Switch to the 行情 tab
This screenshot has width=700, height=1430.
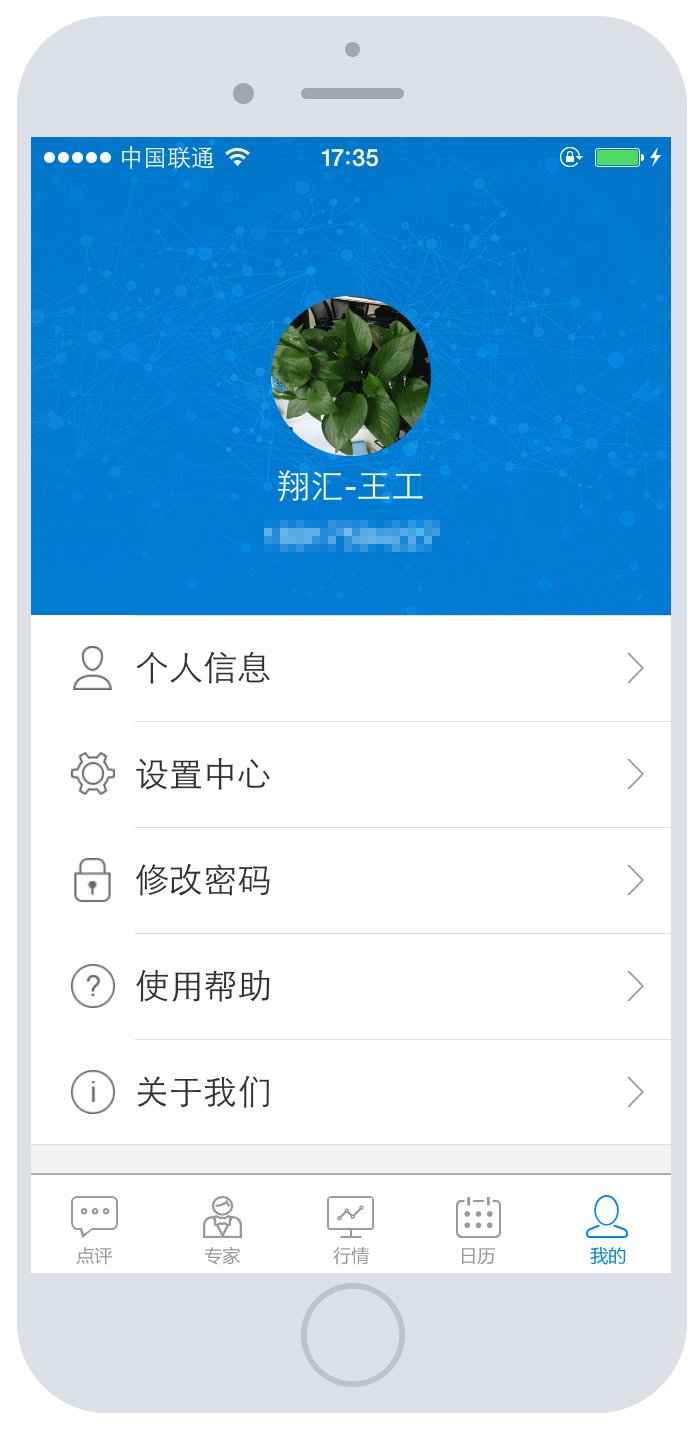coord(351,1230)
